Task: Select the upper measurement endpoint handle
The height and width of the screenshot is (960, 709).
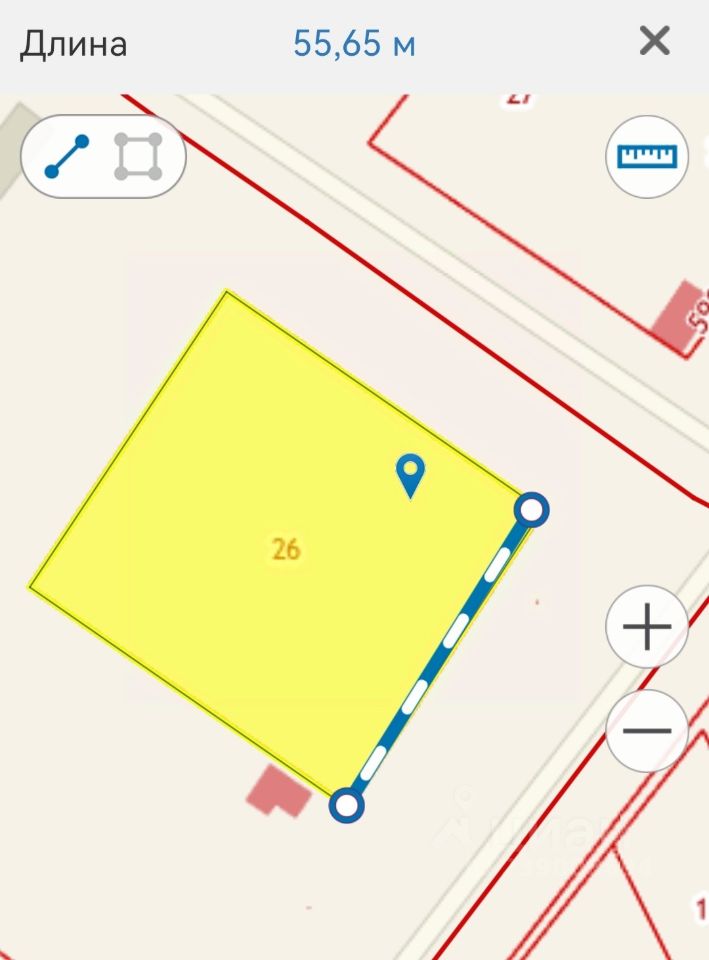Action: tap(531, 510)
